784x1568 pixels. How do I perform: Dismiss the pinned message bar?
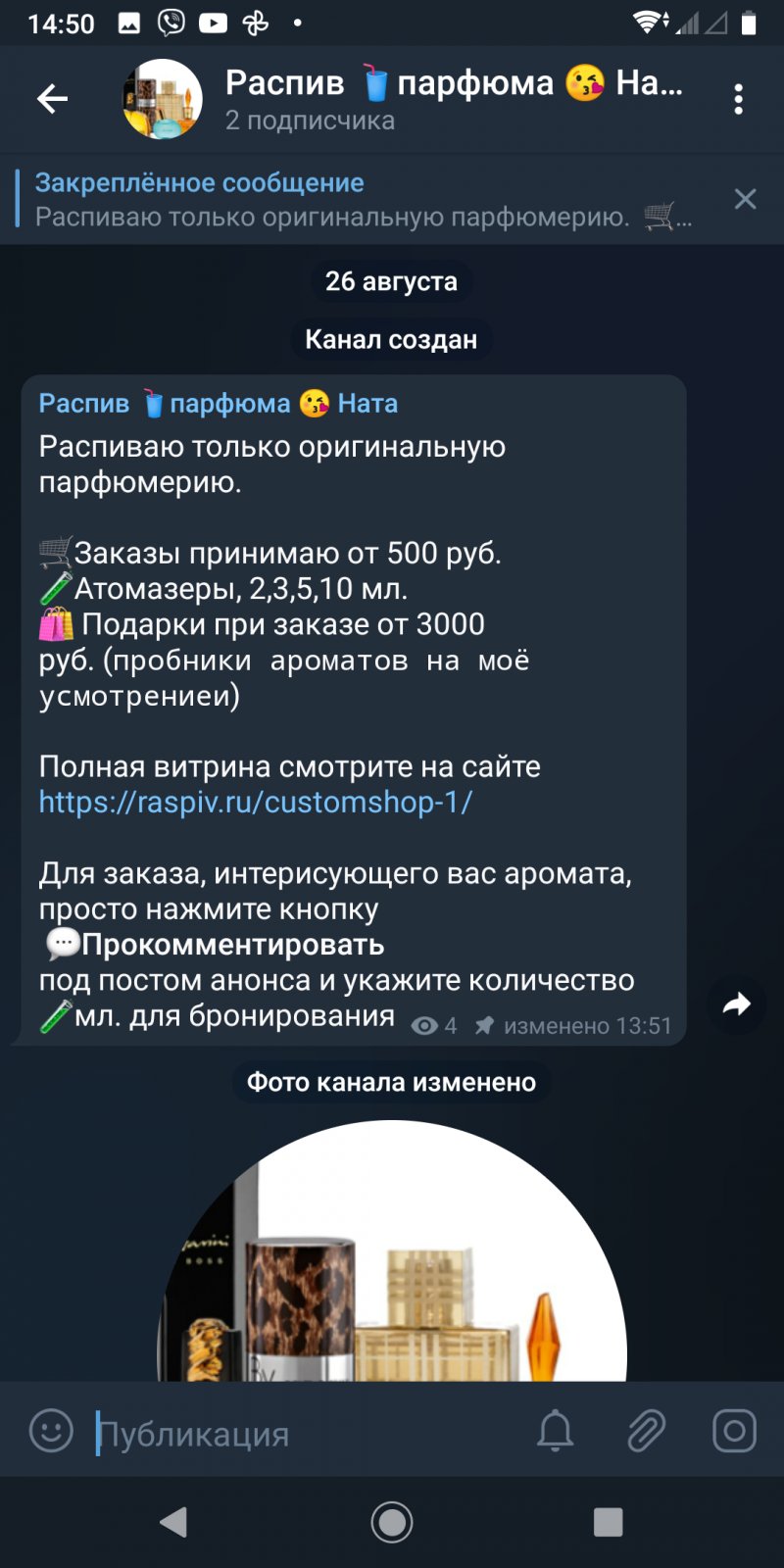[745, 199]
